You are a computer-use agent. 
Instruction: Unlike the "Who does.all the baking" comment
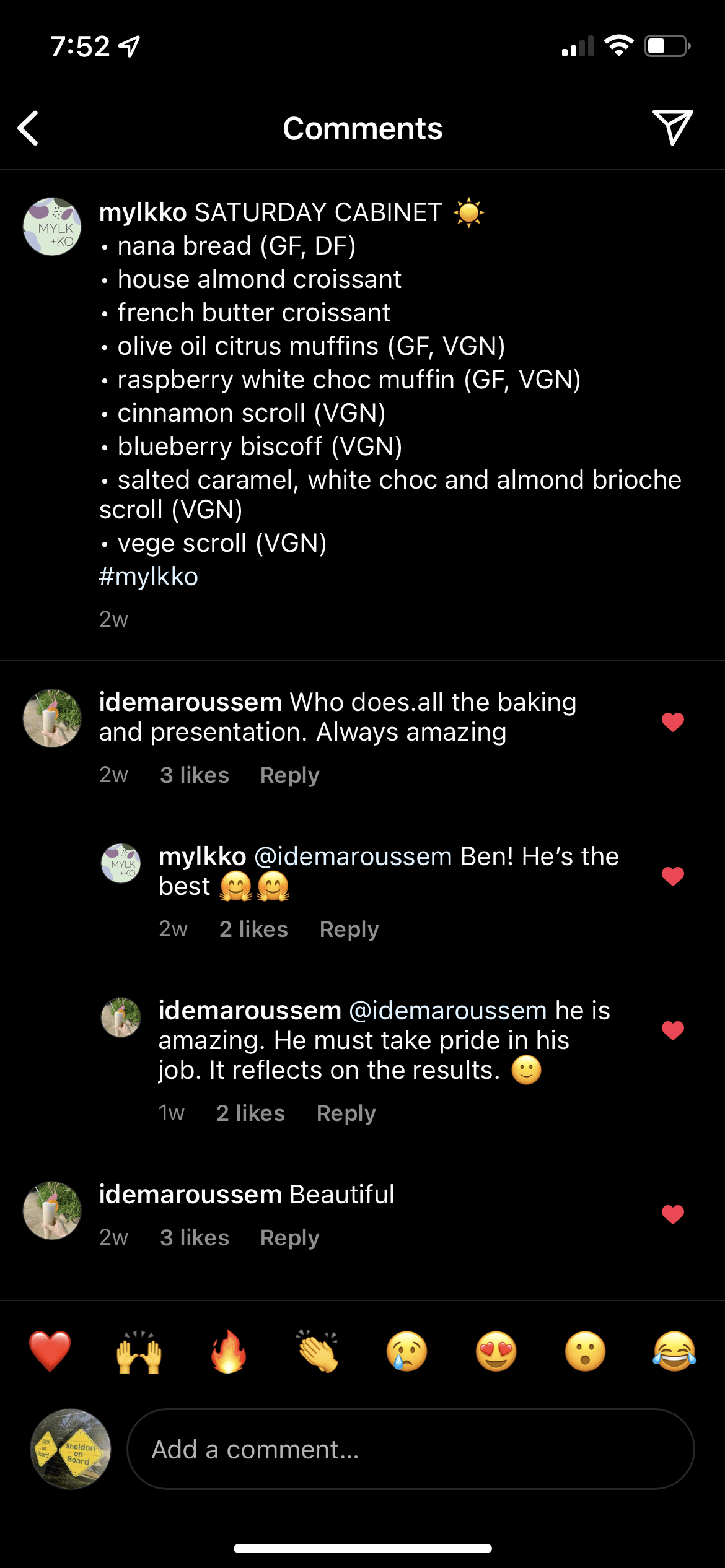[x=672, y=722]
